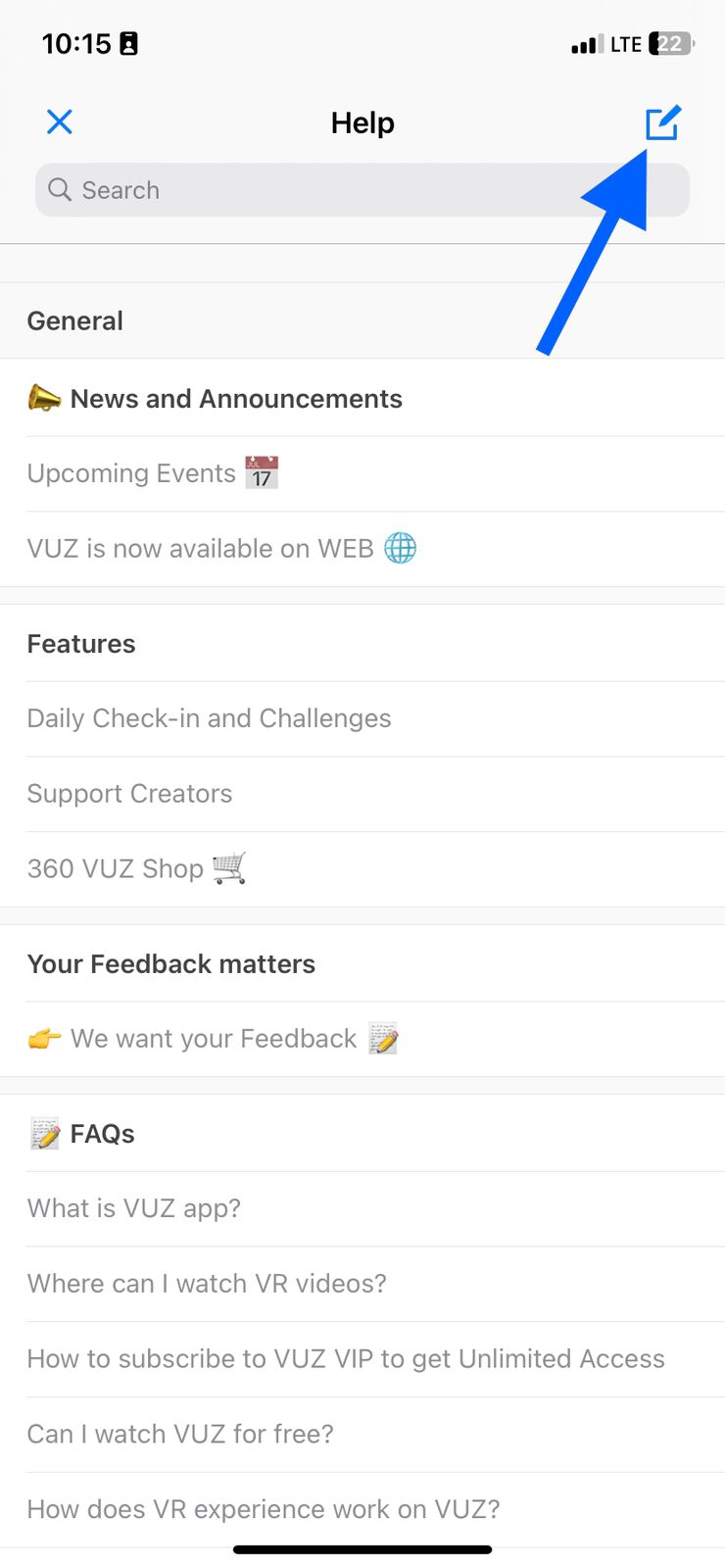This screenshot has height=1568, width=725.
Task: Open Where can I watch VR videos?
Action: [362, 1284]
